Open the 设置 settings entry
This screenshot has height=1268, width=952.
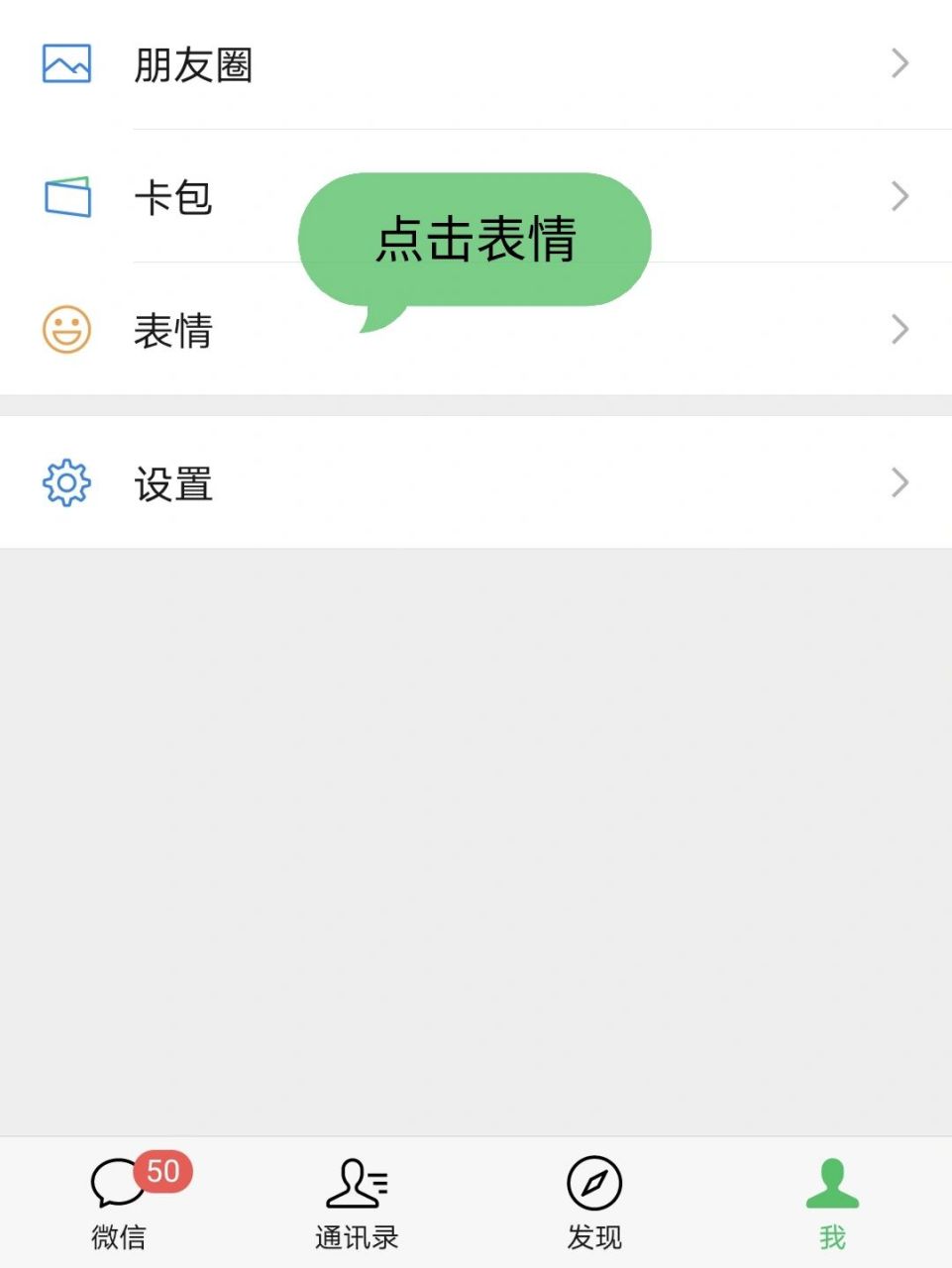coord(173,484)
